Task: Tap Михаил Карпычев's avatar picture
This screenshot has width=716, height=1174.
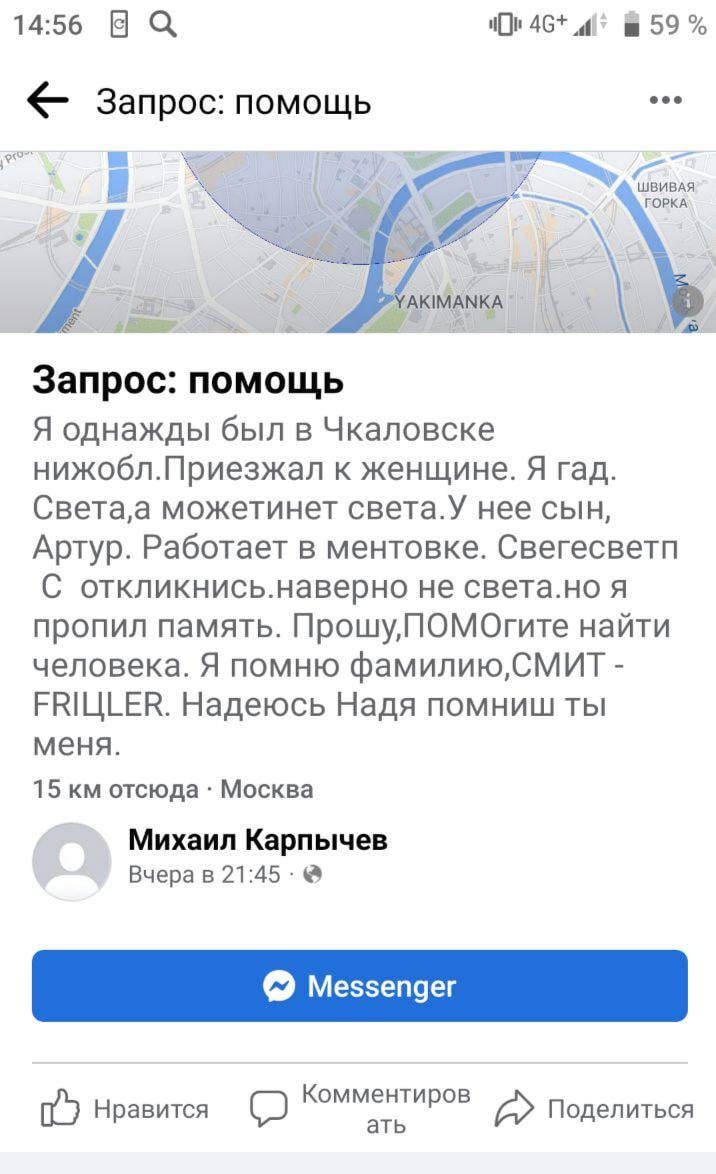Action: (72, 860)
